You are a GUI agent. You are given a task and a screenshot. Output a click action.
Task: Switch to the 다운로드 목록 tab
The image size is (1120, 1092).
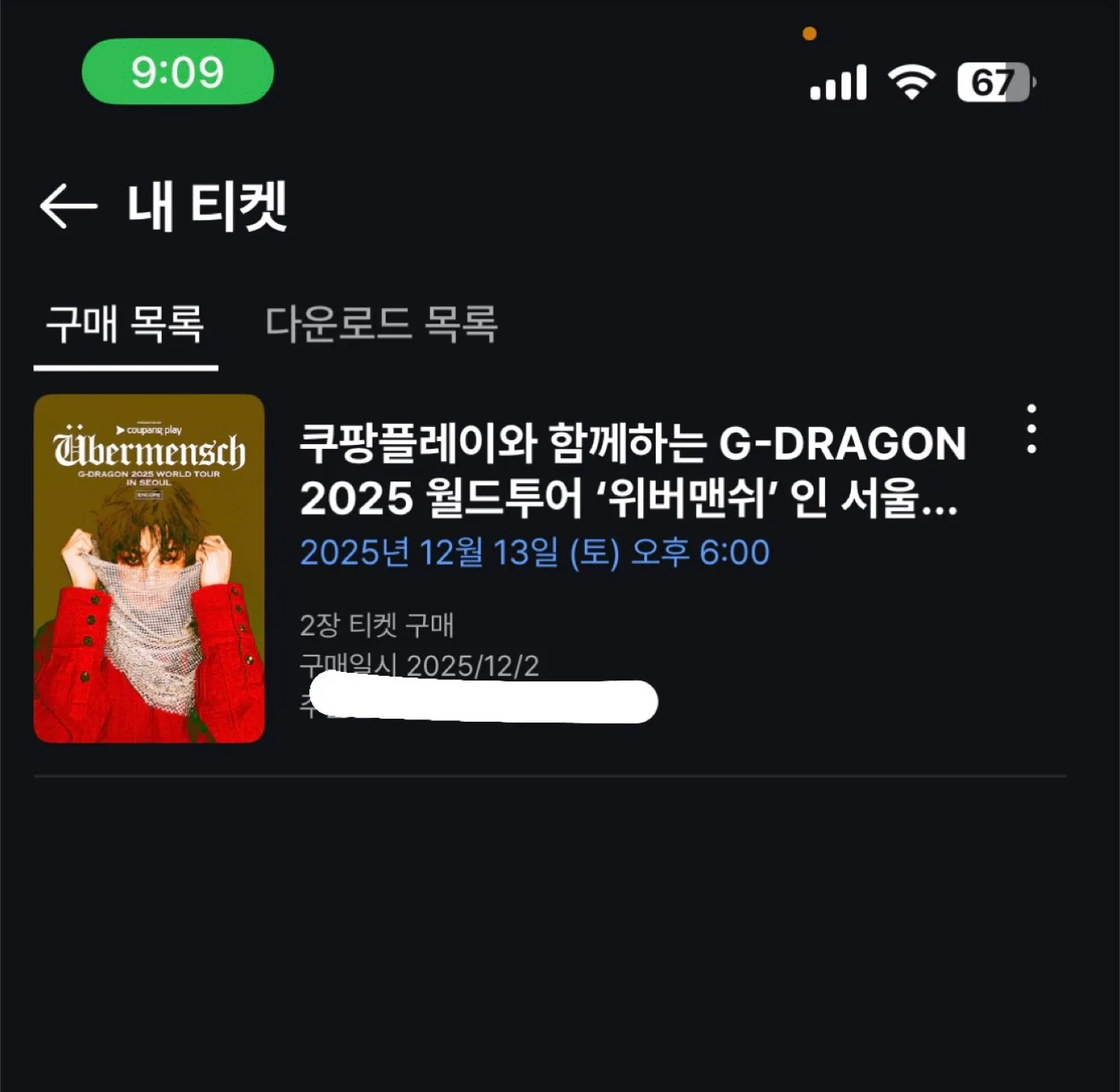(381, 324)
